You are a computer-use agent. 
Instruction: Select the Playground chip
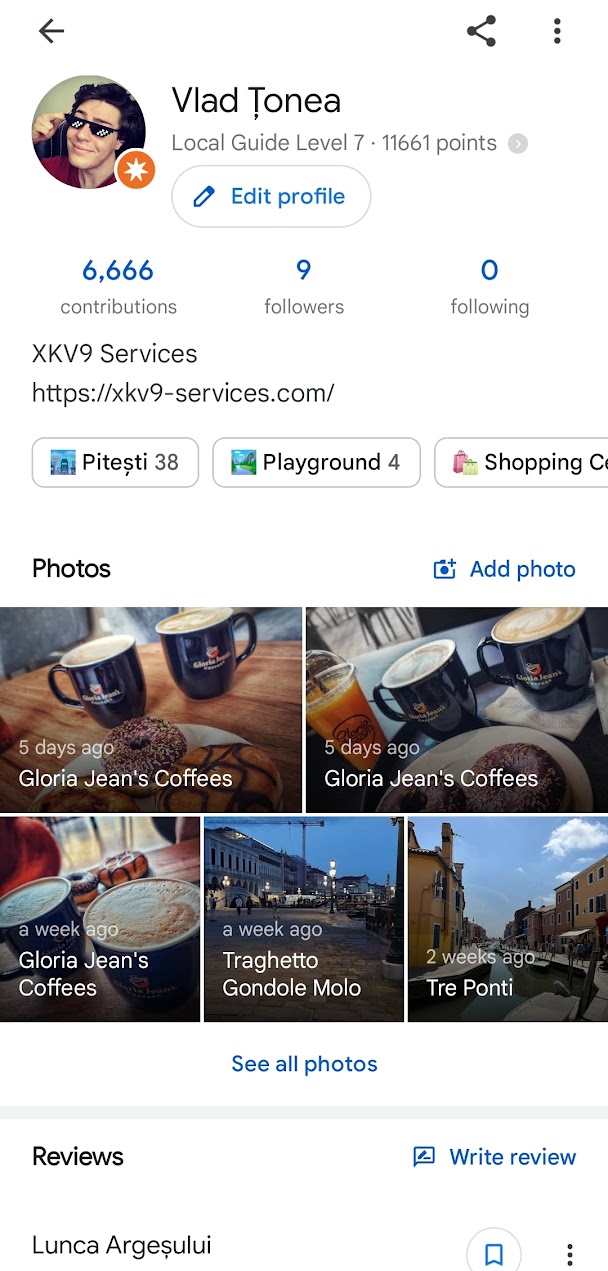(316, 463)
